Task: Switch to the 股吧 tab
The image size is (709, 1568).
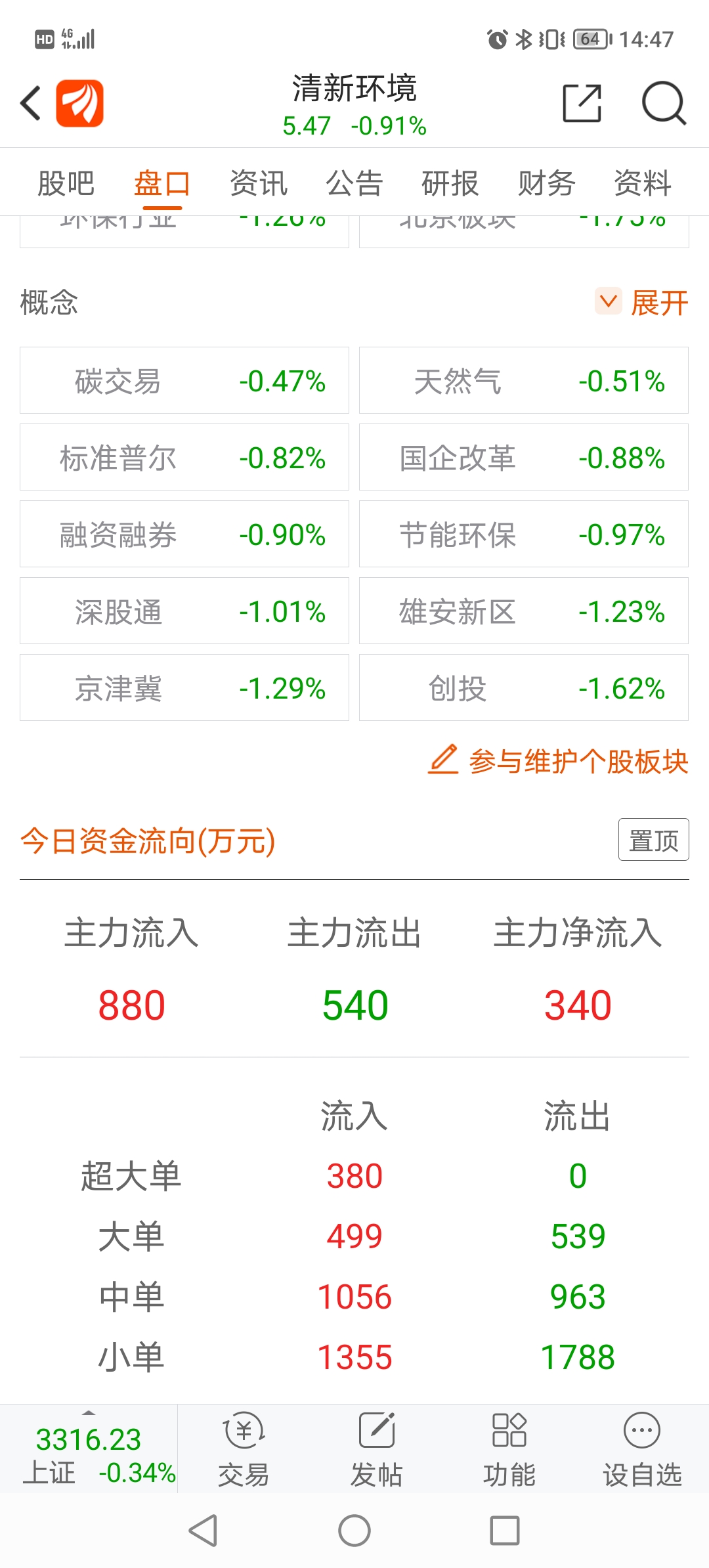Action: [66, 183]
